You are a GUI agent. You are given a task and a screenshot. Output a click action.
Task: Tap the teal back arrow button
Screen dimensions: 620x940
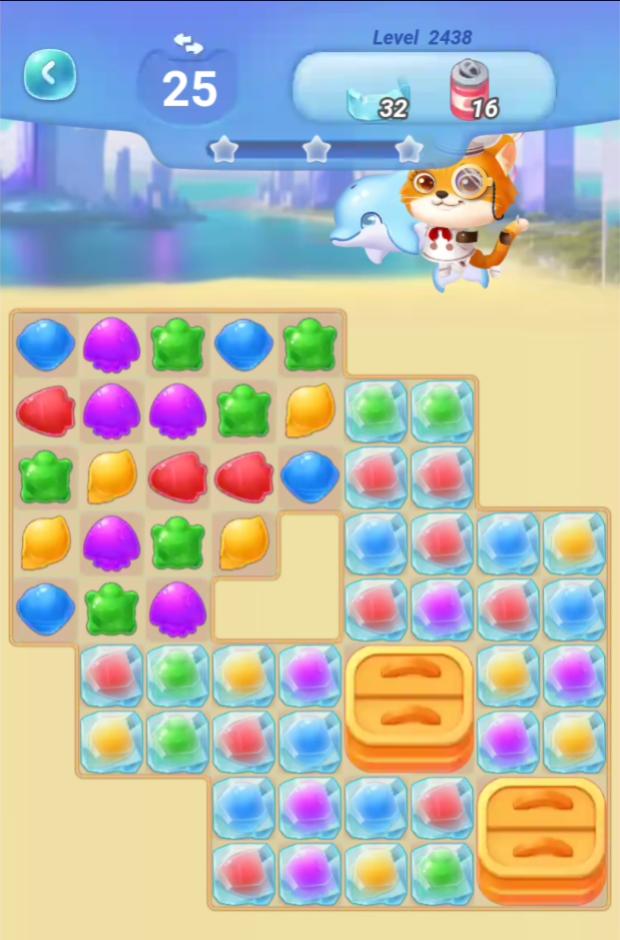[x=50, y=74]
